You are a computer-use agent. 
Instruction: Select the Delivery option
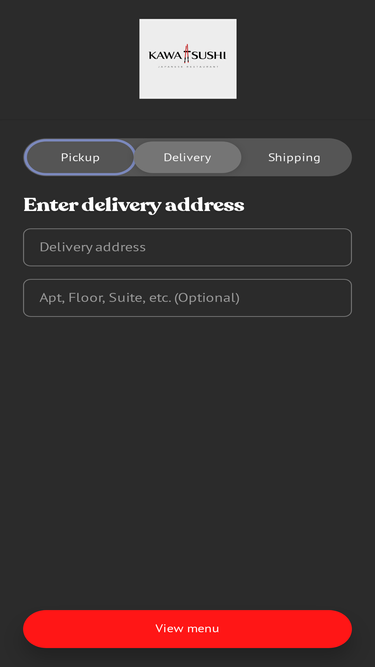pos(188,157)
